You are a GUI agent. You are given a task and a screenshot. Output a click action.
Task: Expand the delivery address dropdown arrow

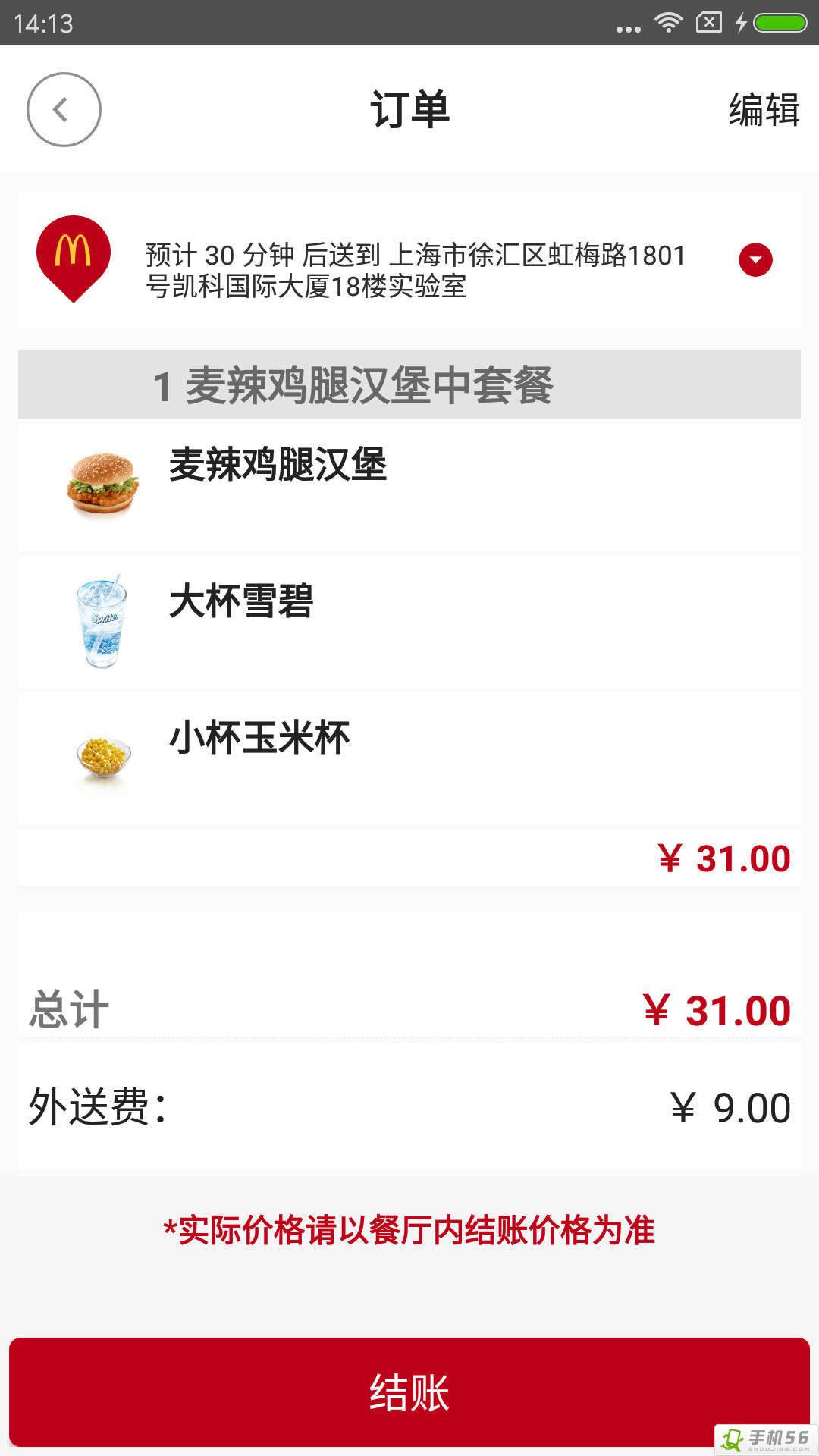coord(755,260)
